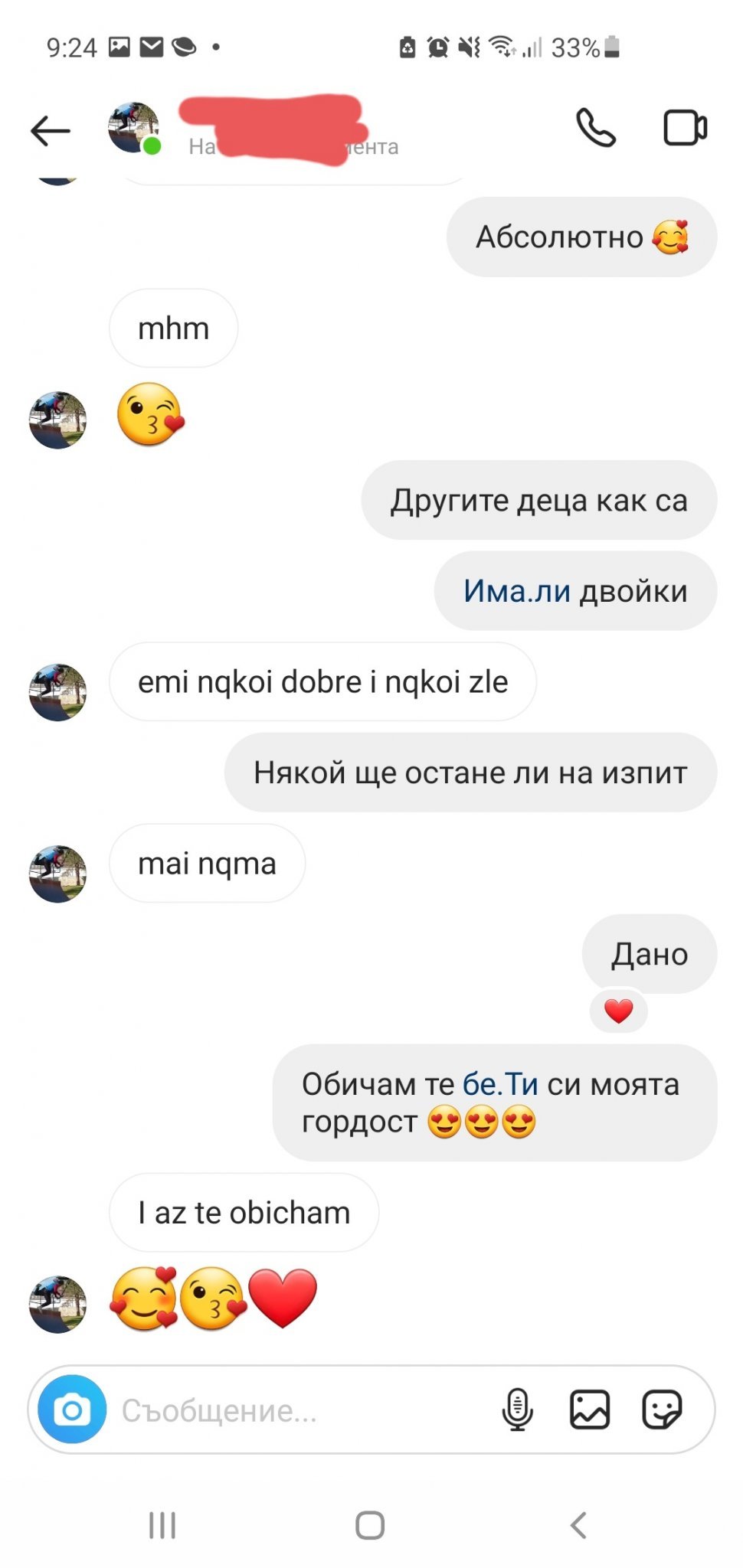Tap the system home button
The height and width of the screenshot is (1568, 743).
pos(370,1525)
